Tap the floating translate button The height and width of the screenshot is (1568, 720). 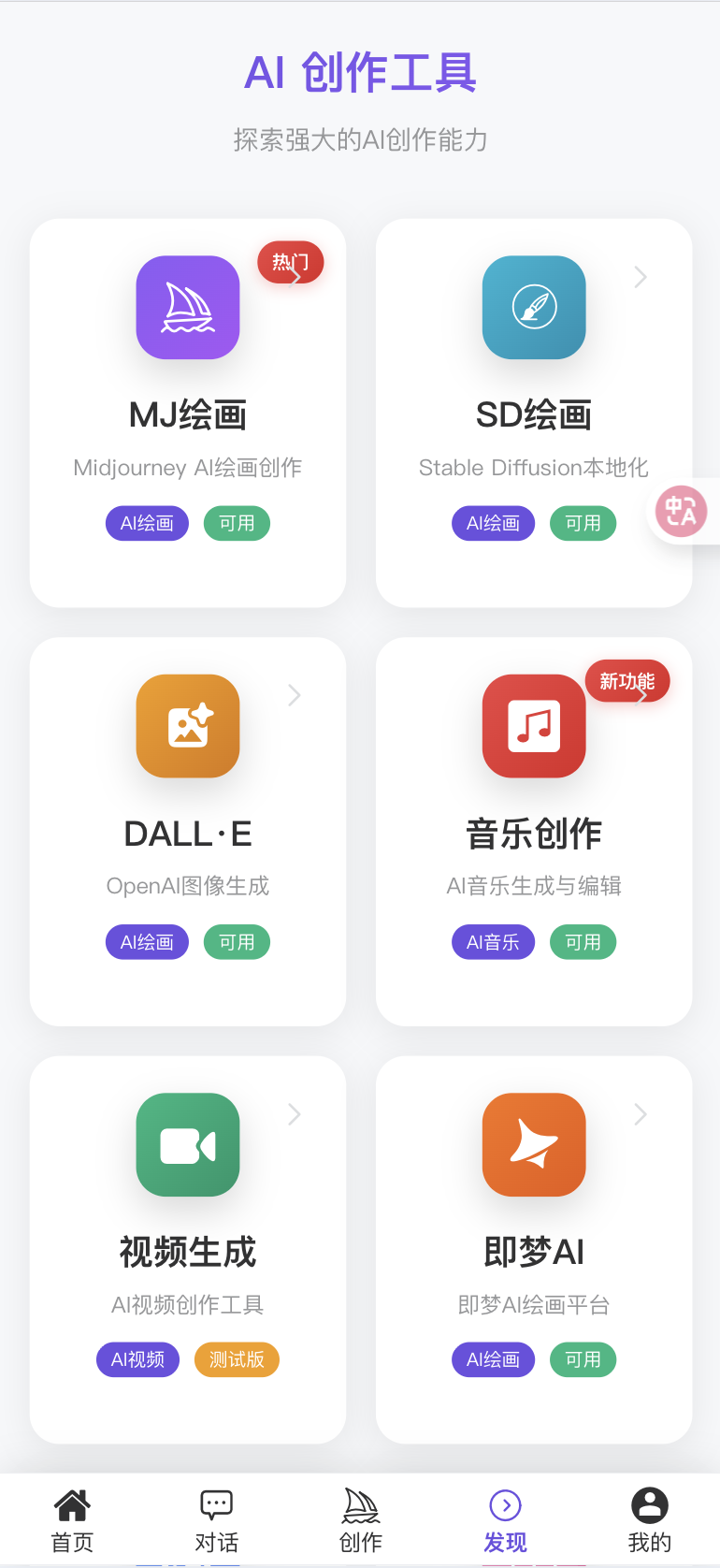(x=681, y=512)
